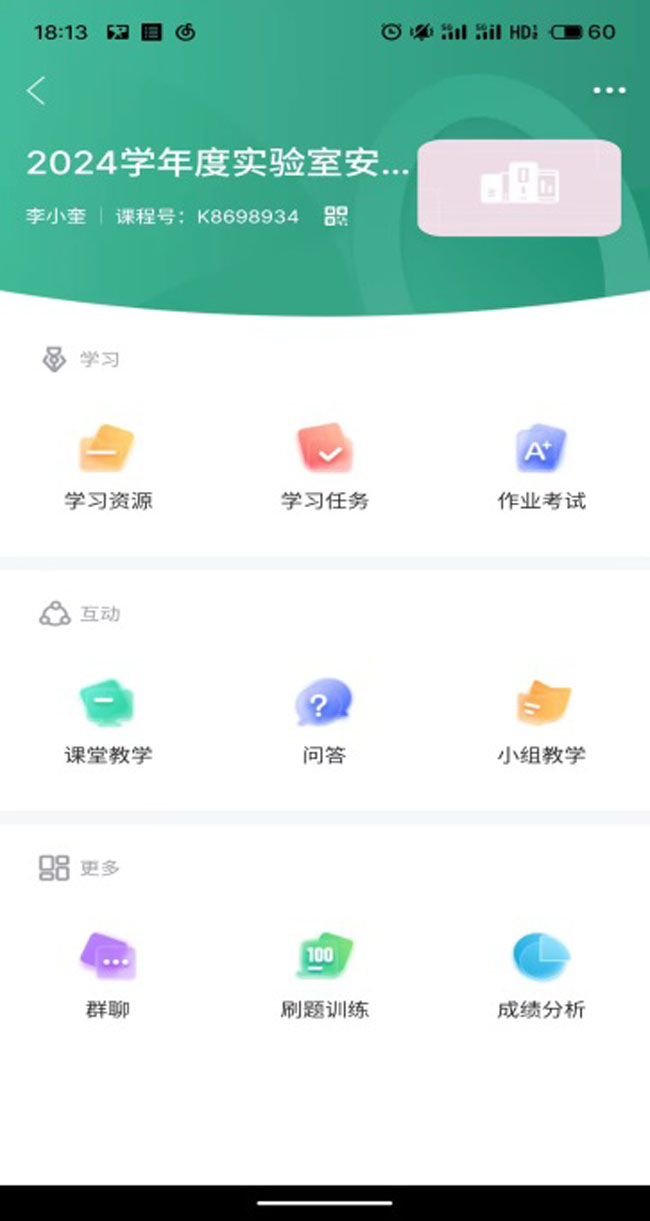Show the course QR code

pyautogui.click(x=336, y=216)
